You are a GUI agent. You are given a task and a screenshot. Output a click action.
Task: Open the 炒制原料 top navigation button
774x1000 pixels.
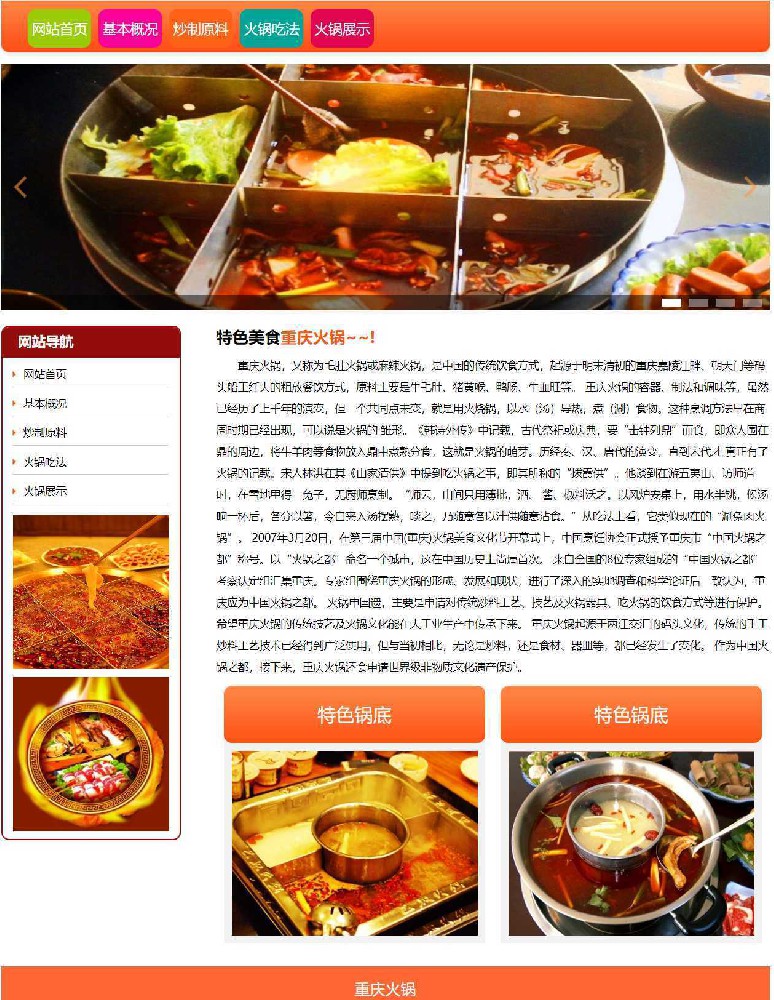click(200, 29)
